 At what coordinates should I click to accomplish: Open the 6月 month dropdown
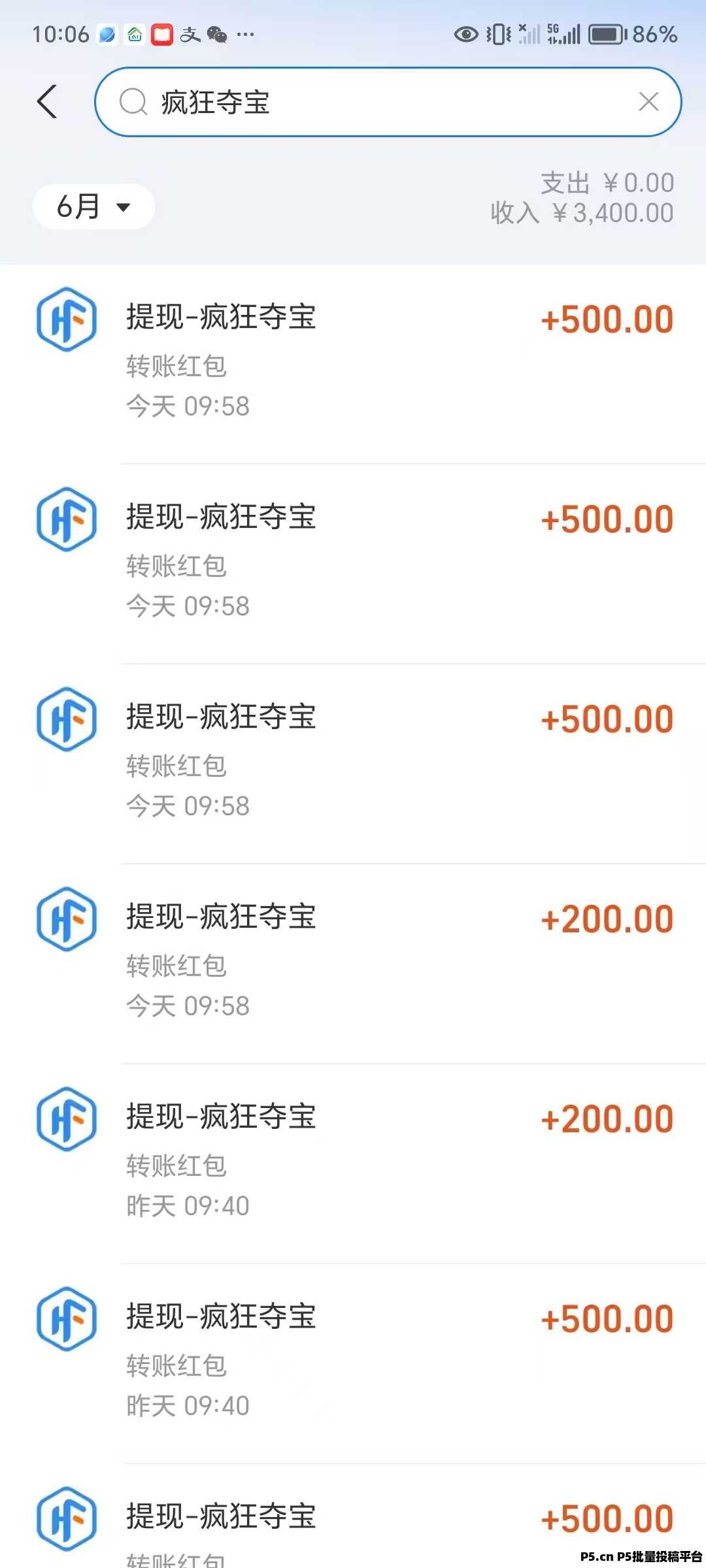93,206
